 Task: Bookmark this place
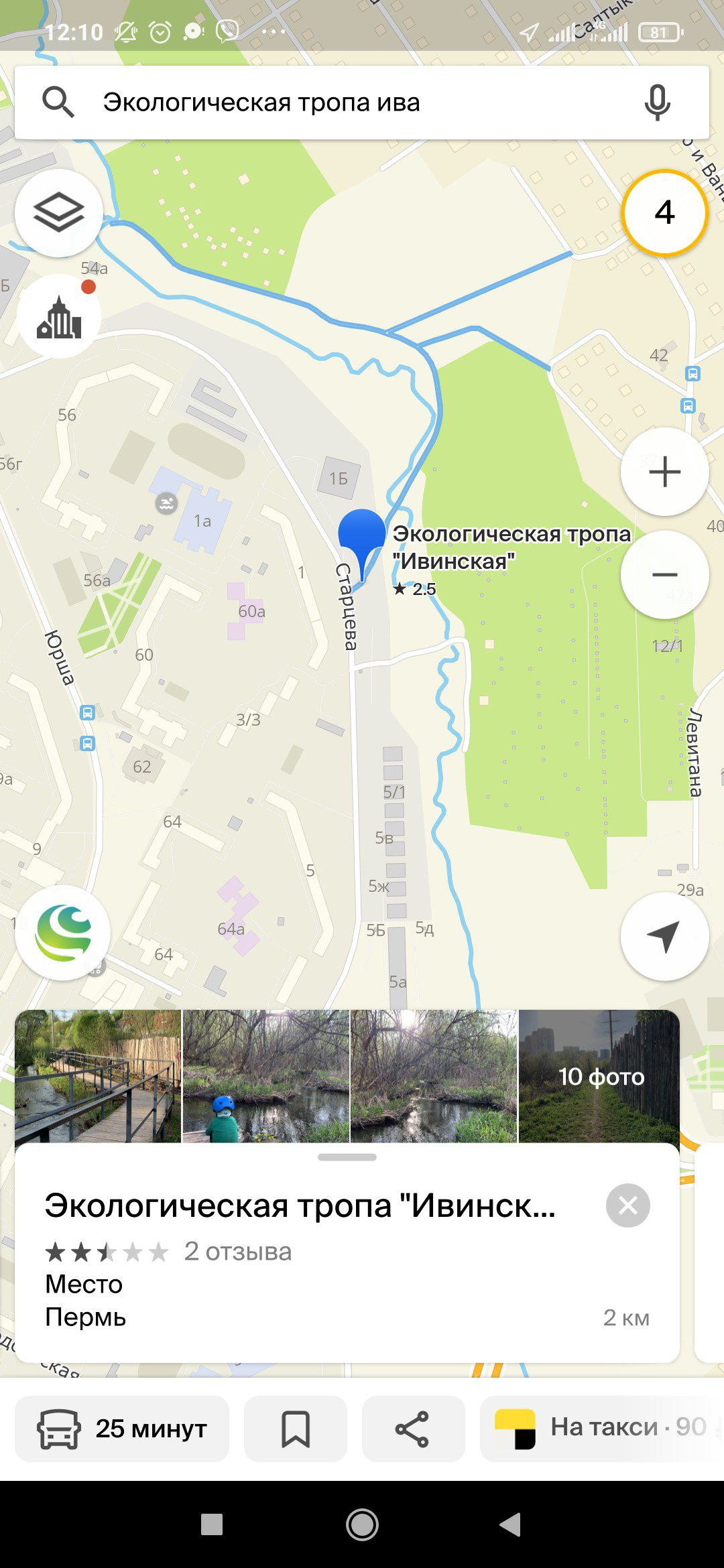coord(295,1429)
